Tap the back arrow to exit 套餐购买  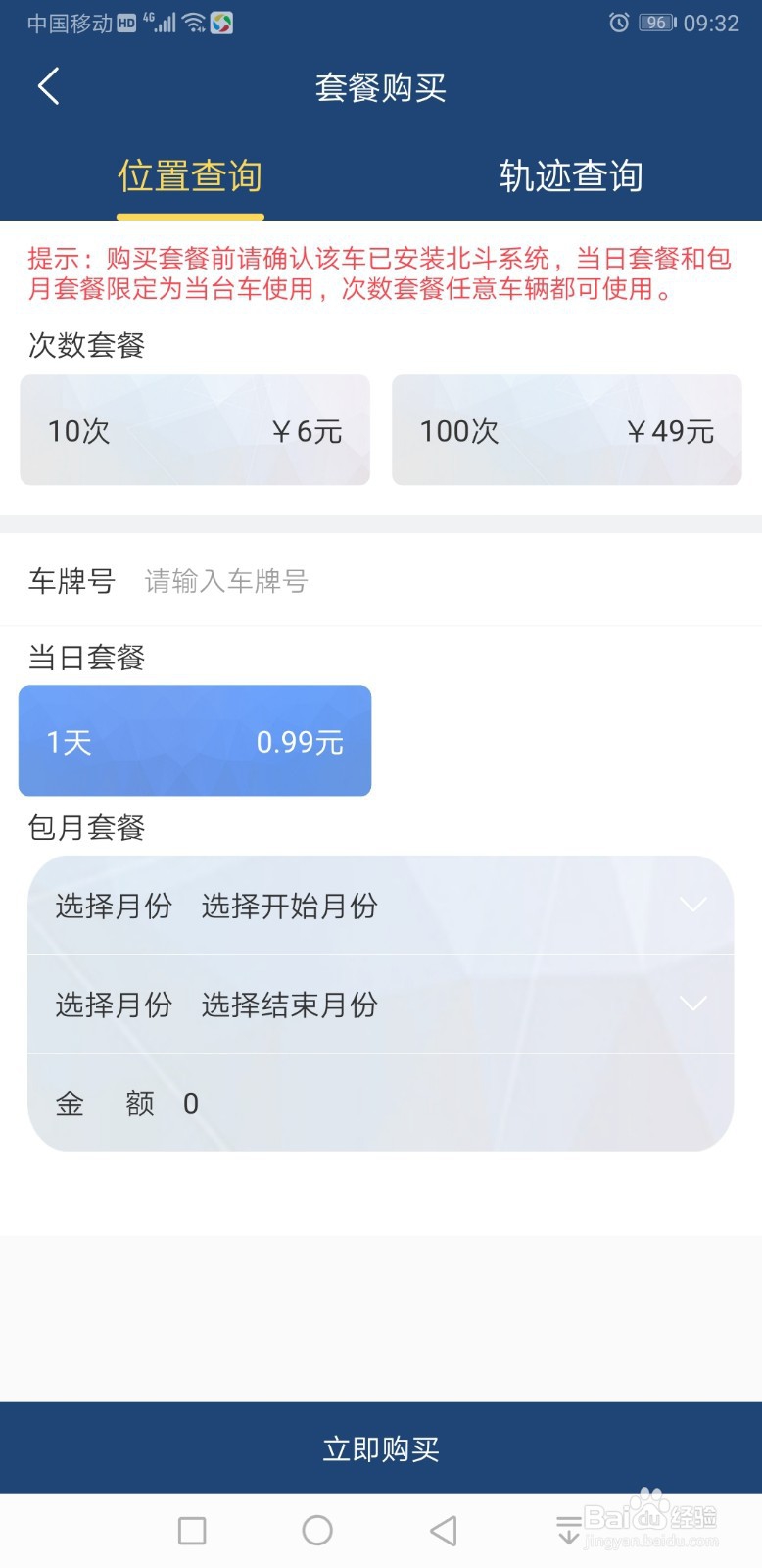pyautogui.click(x=49, y=86)
